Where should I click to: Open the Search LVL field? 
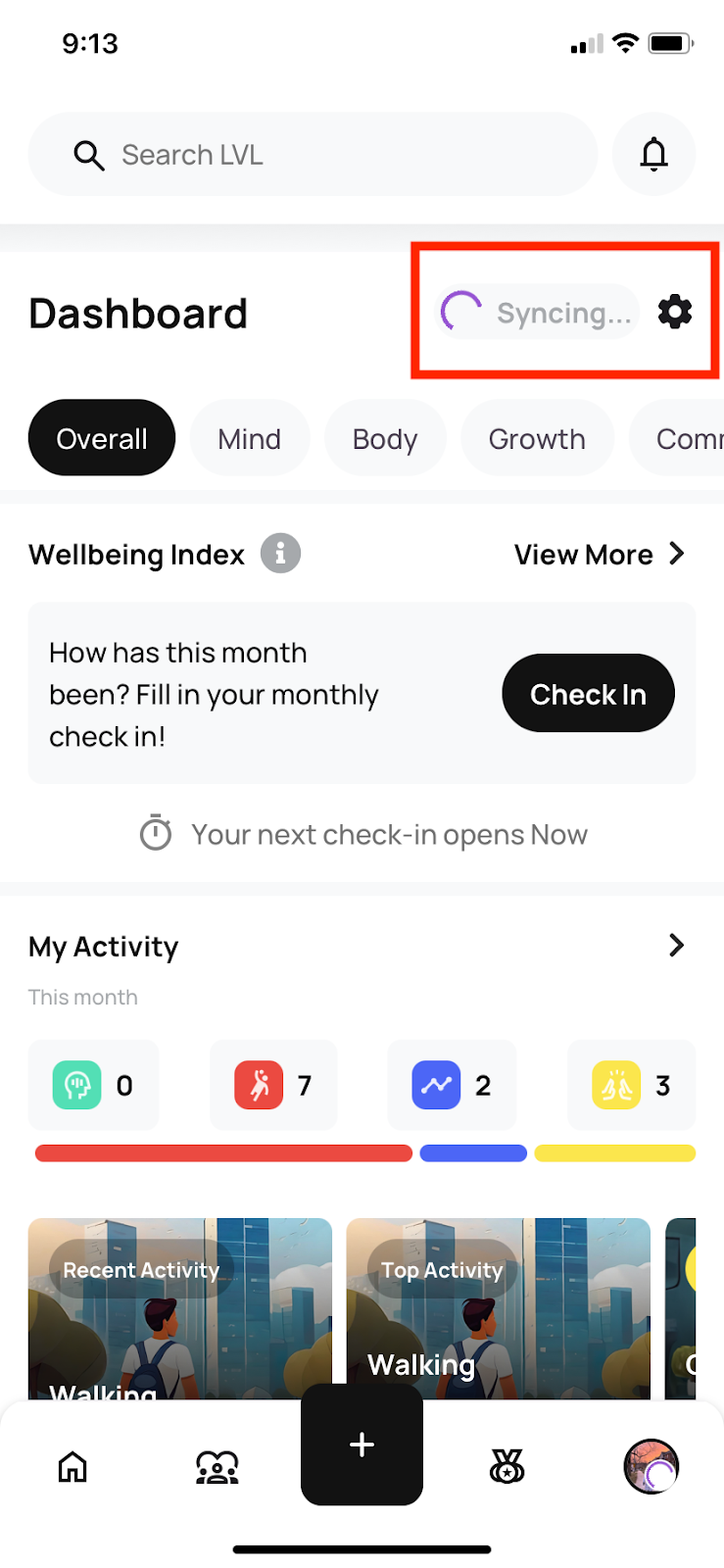(312, 155)
